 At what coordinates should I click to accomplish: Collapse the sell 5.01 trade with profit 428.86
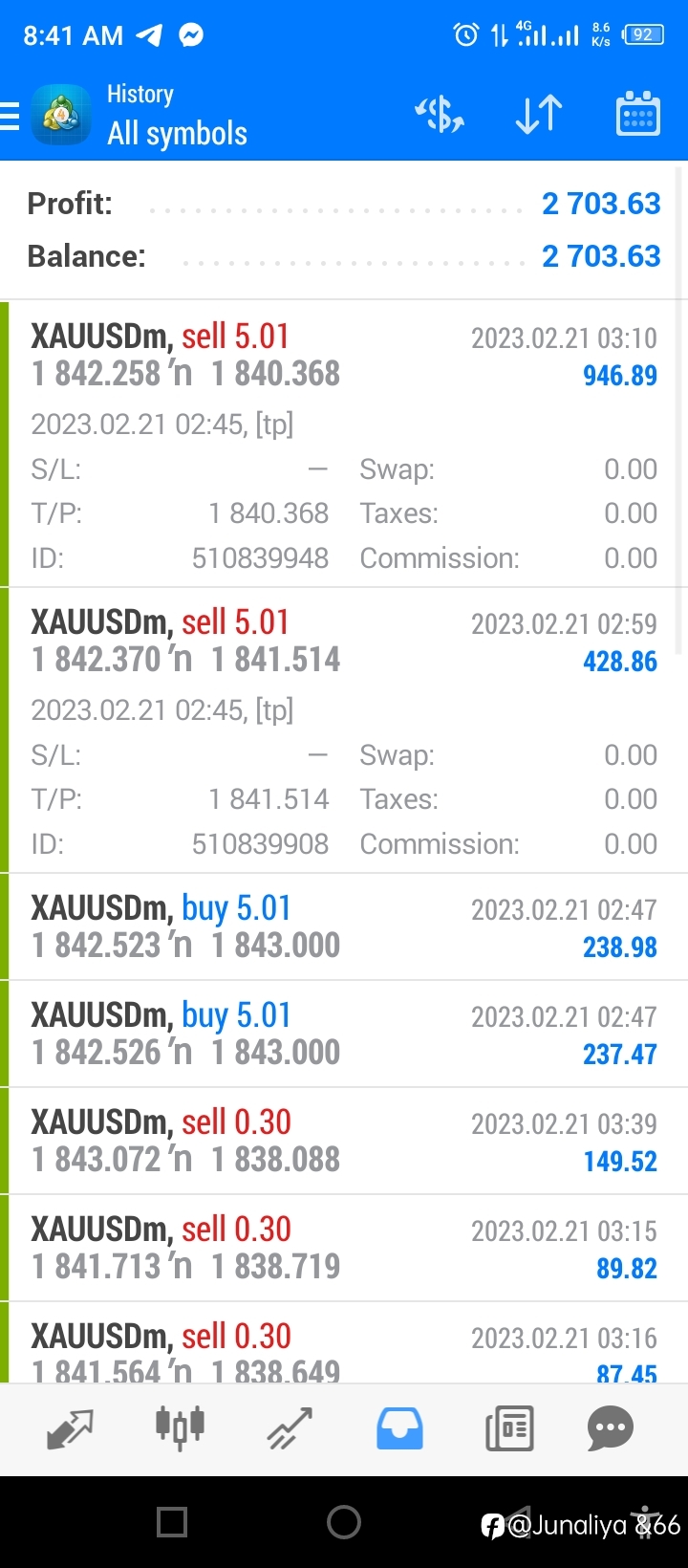point(344,730)
